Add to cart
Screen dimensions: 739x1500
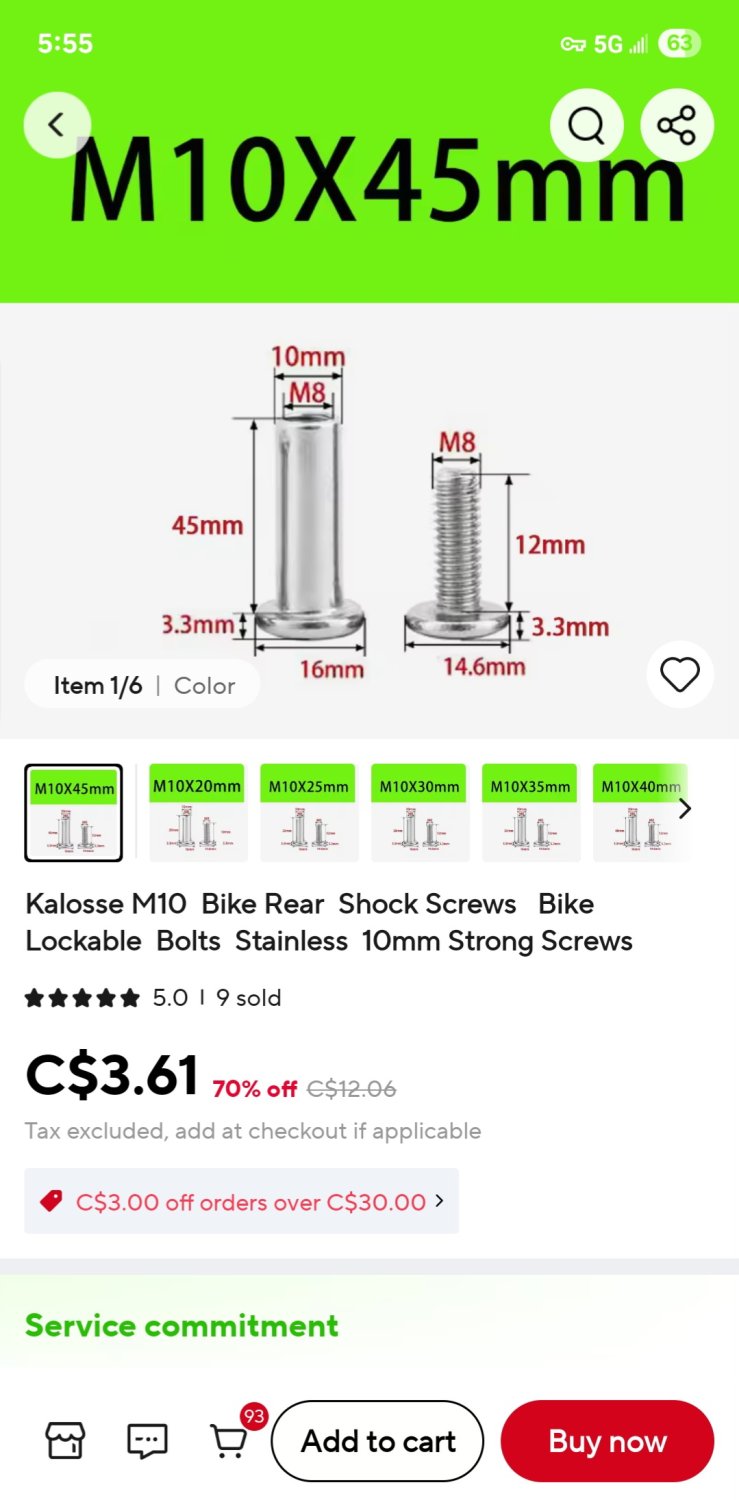click(x=378, y=1441)
